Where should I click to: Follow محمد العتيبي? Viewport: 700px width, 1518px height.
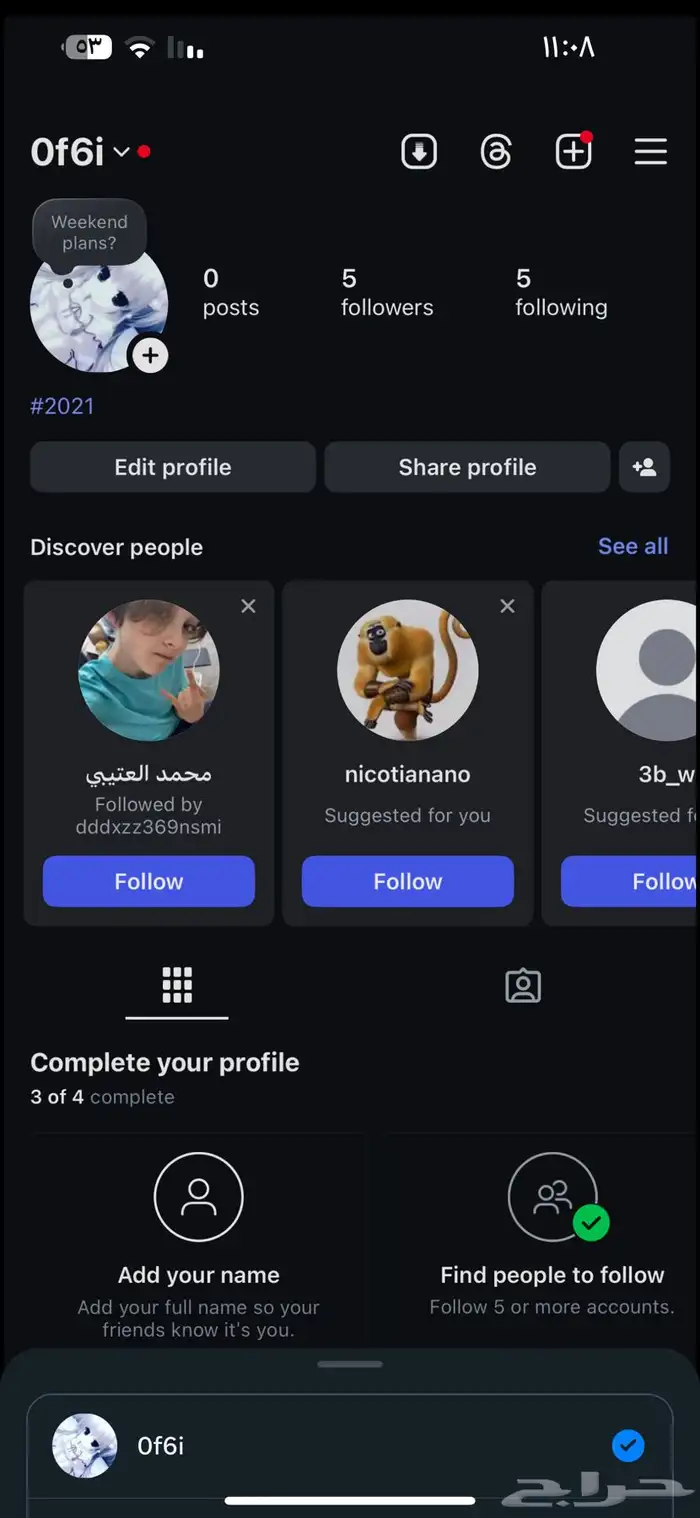pyautogui.click(x=149, y=881)
